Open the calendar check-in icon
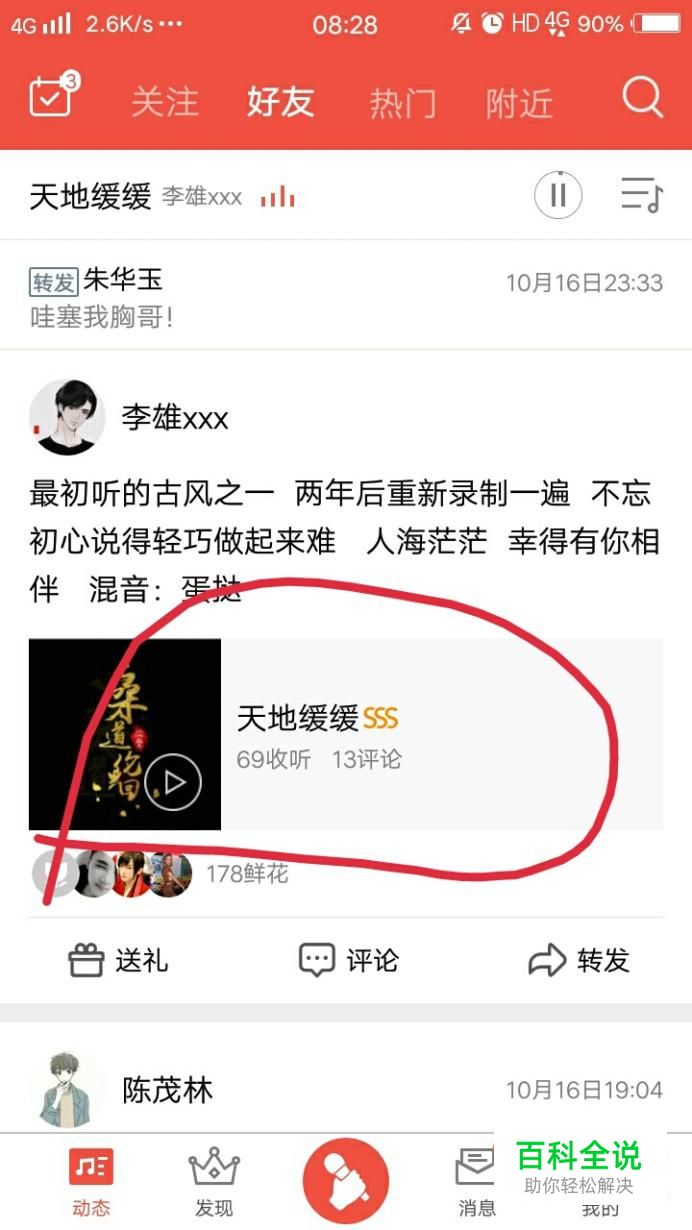692x1230 pixels. click(x=52, y=98)
